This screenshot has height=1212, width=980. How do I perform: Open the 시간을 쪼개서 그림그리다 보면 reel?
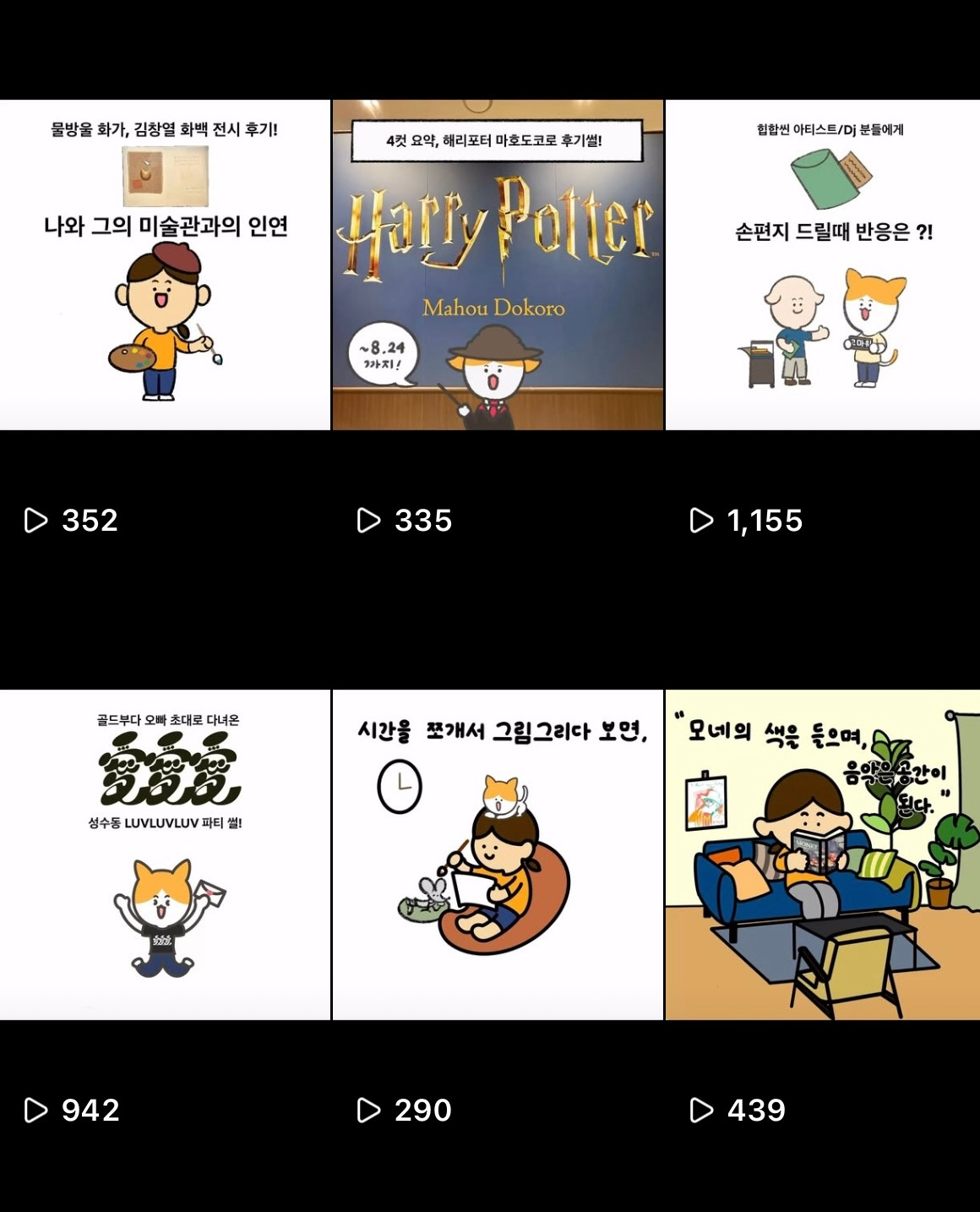(x=498, y=854)
